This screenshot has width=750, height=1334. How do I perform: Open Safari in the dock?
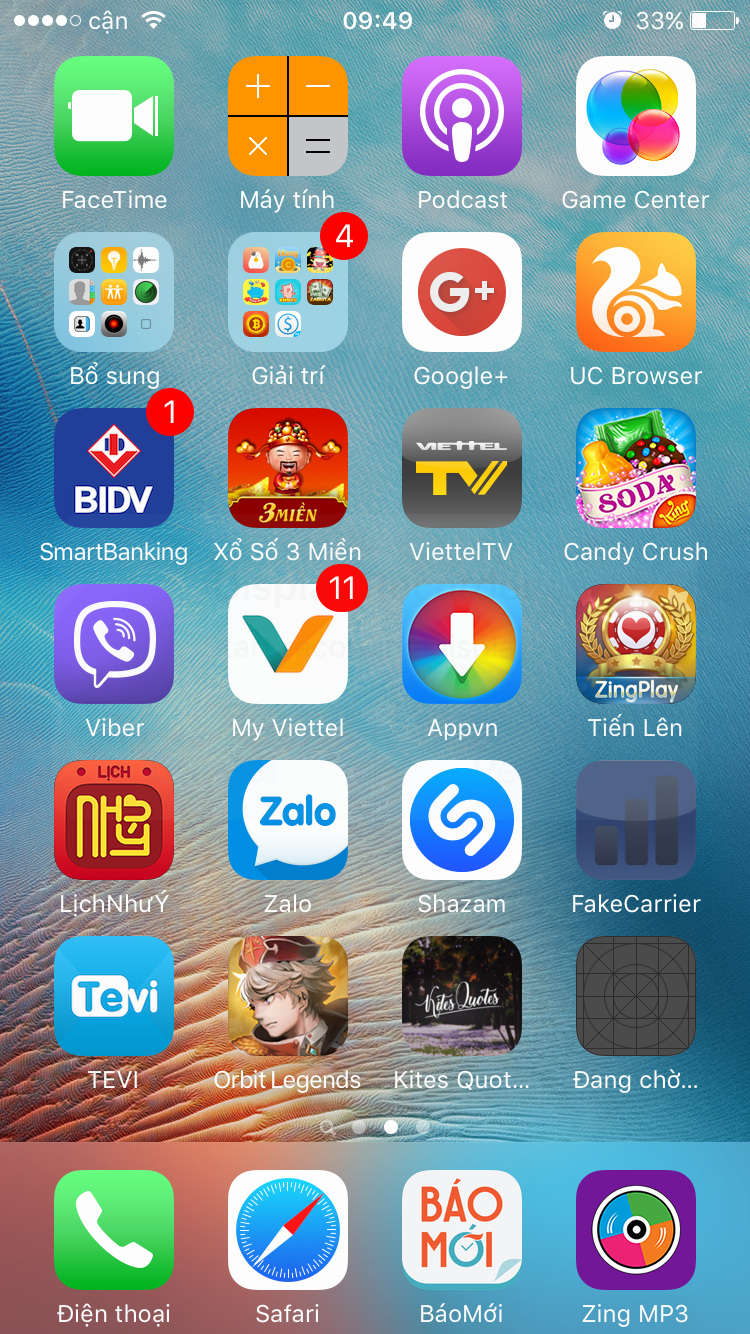(288, 1230)
